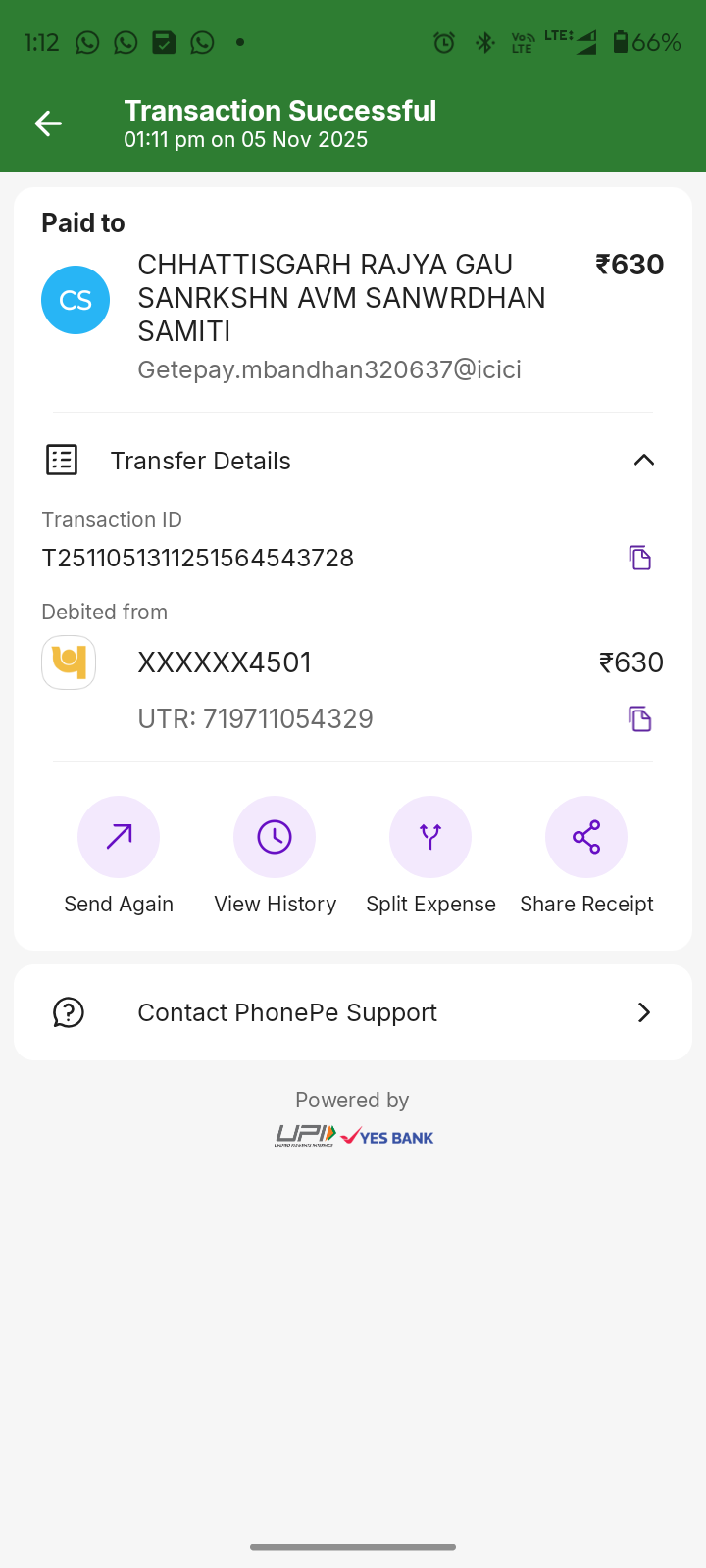Screen dimensions: 706x1568
Task: Go back using the top arrow
Action: 48,123
